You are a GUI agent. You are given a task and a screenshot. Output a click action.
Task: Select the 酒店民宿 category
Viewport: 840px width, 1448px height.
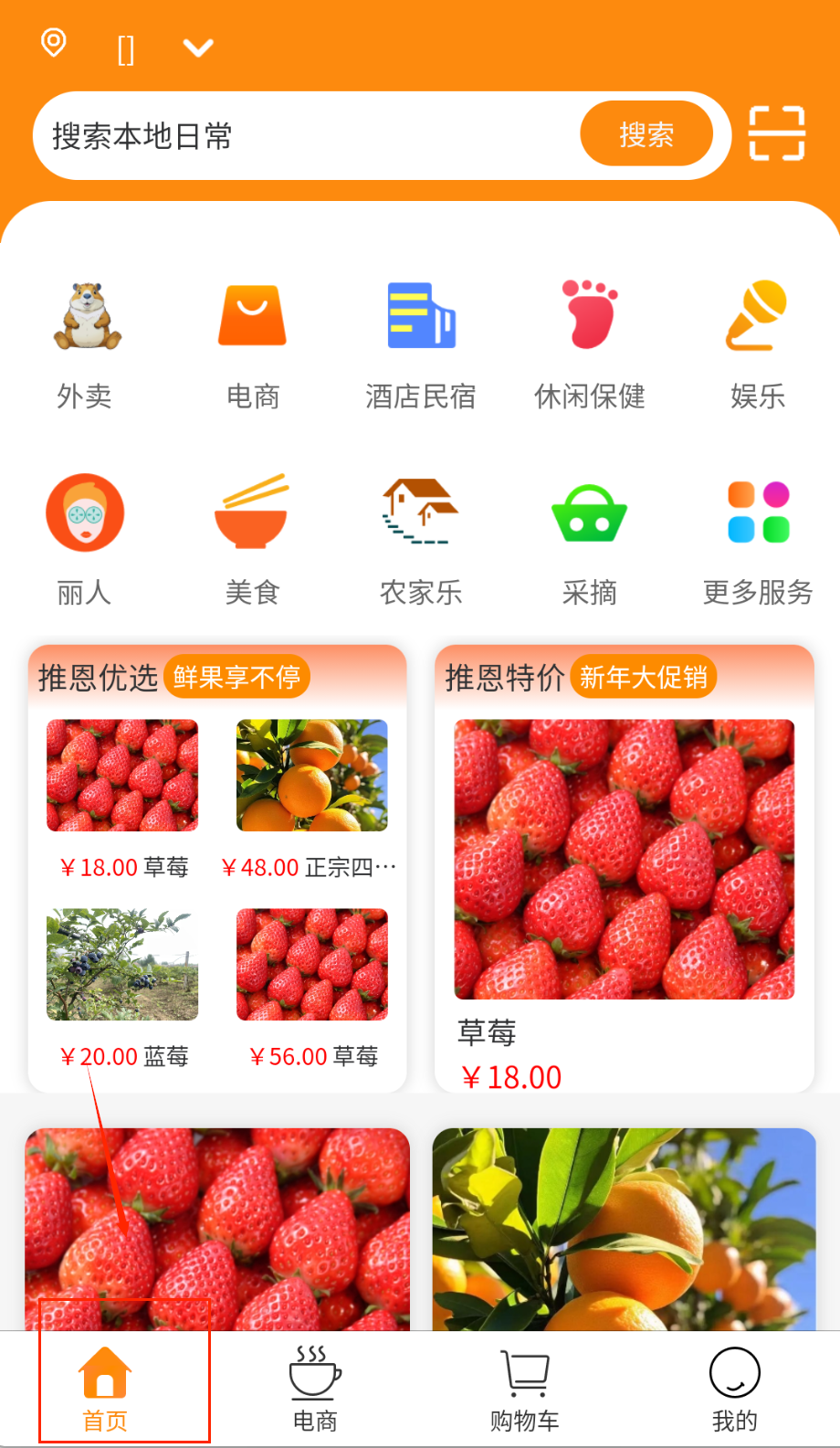point(421,344)
